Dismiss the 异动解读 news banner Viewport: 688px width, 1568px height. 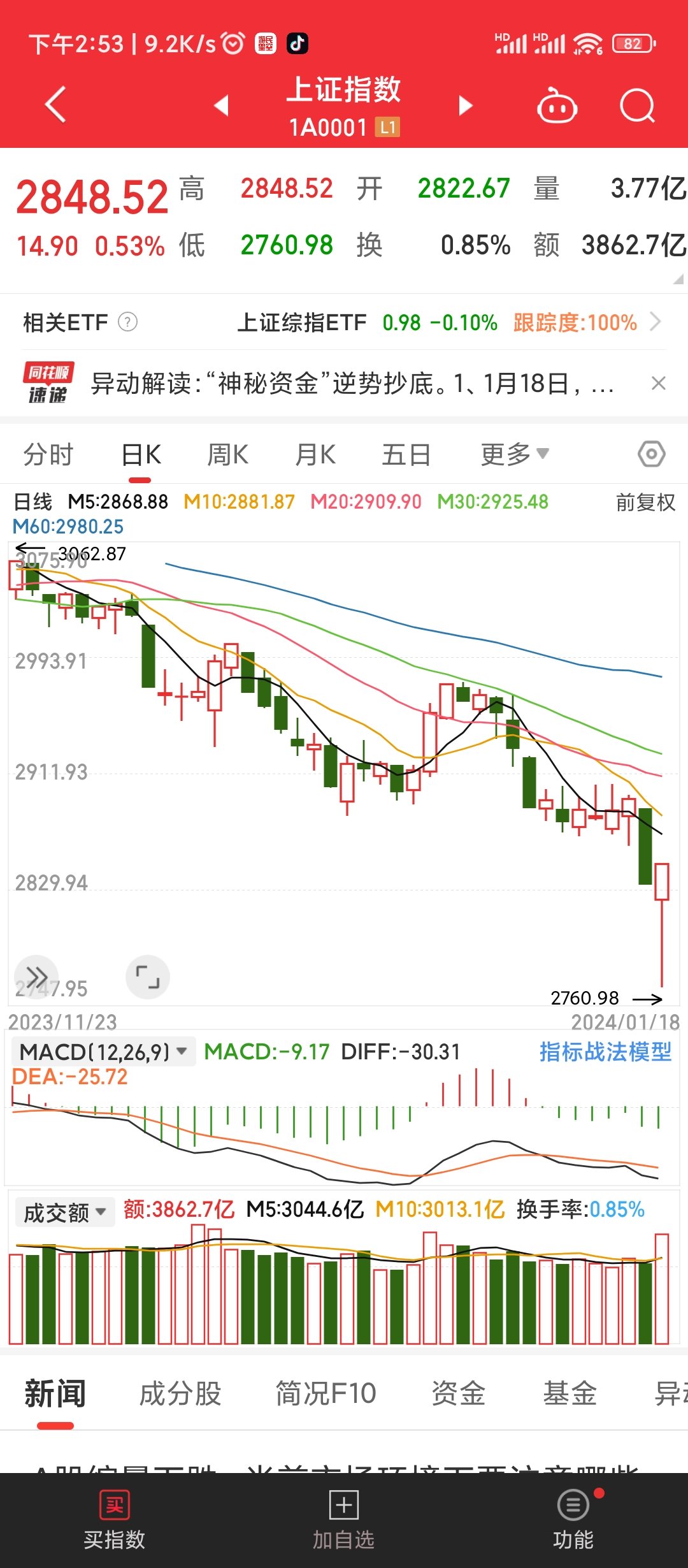click(x=659, y=383)
